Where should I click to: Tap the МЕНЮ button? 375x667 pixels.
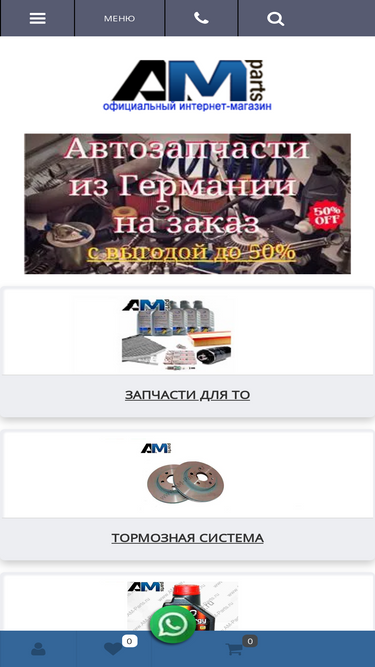119,18
